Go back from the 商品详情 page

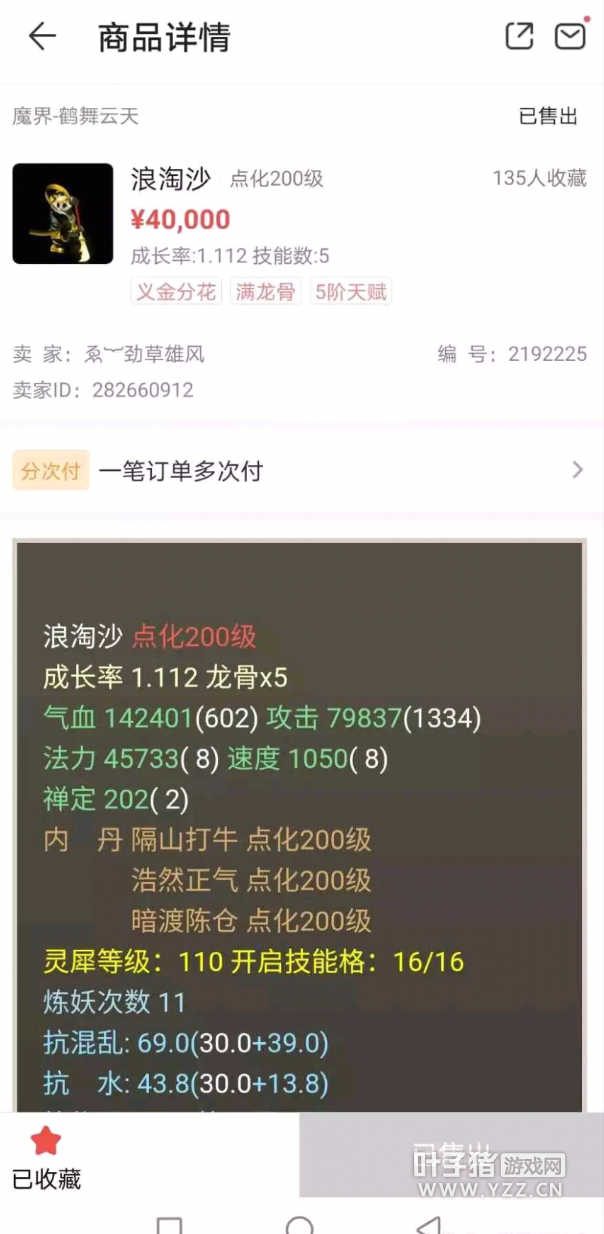tap(42, 38)
